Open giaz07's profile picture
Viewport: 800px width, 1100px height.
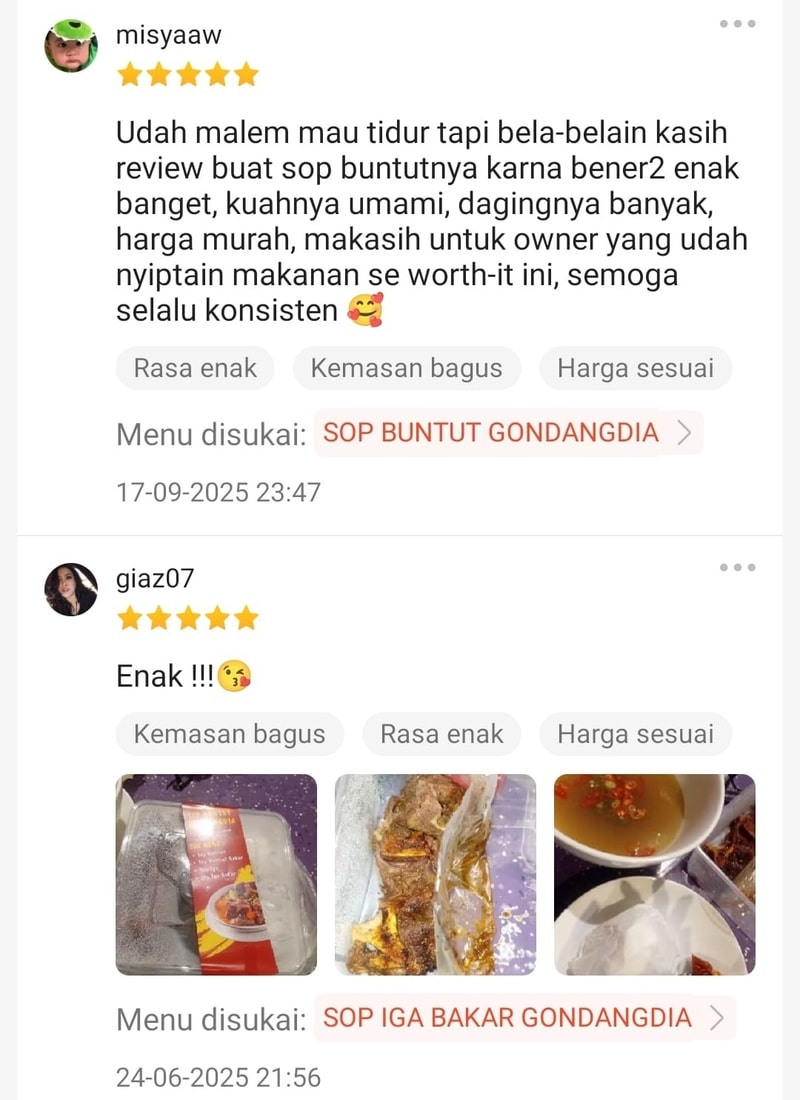pos(71,590)
